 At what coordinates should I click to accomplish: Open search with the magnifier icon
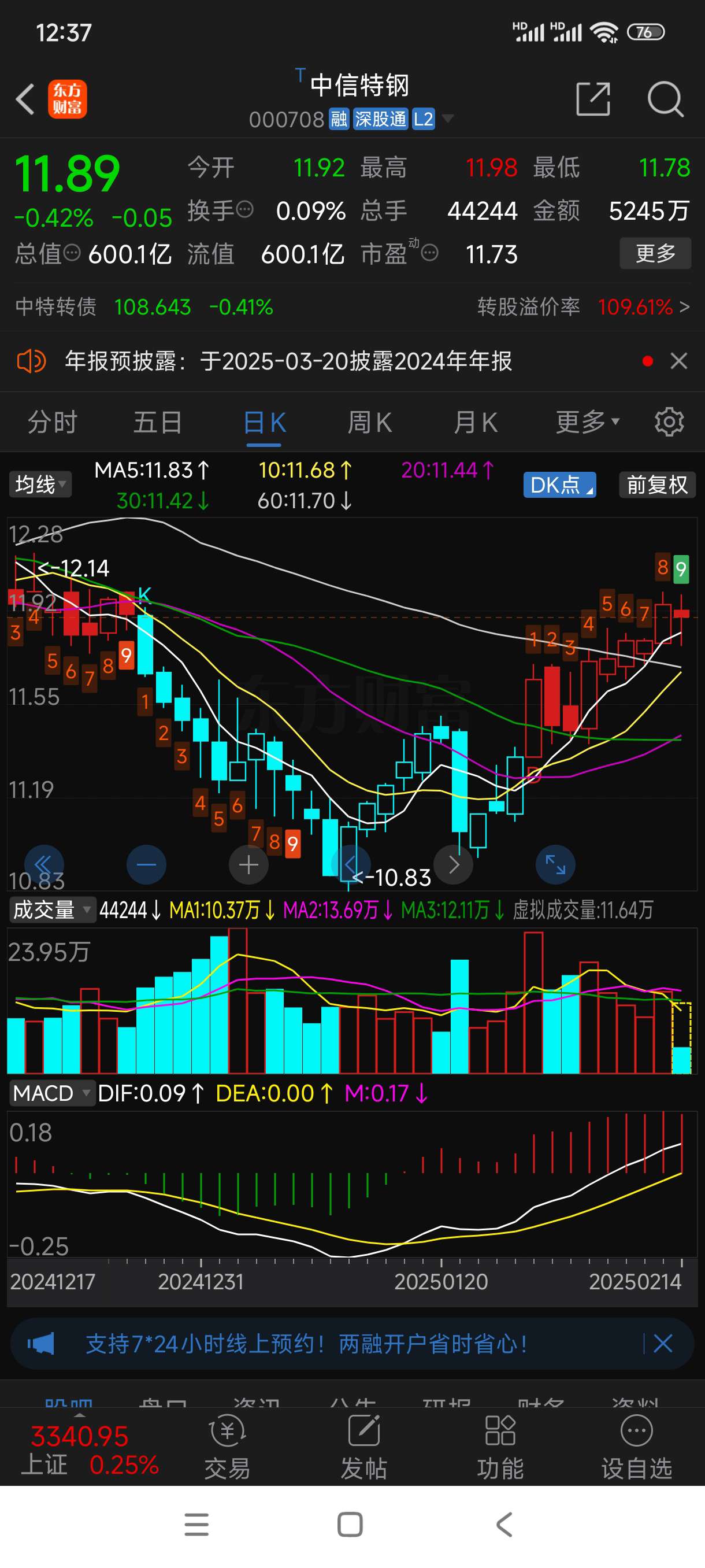click(666, 99)
